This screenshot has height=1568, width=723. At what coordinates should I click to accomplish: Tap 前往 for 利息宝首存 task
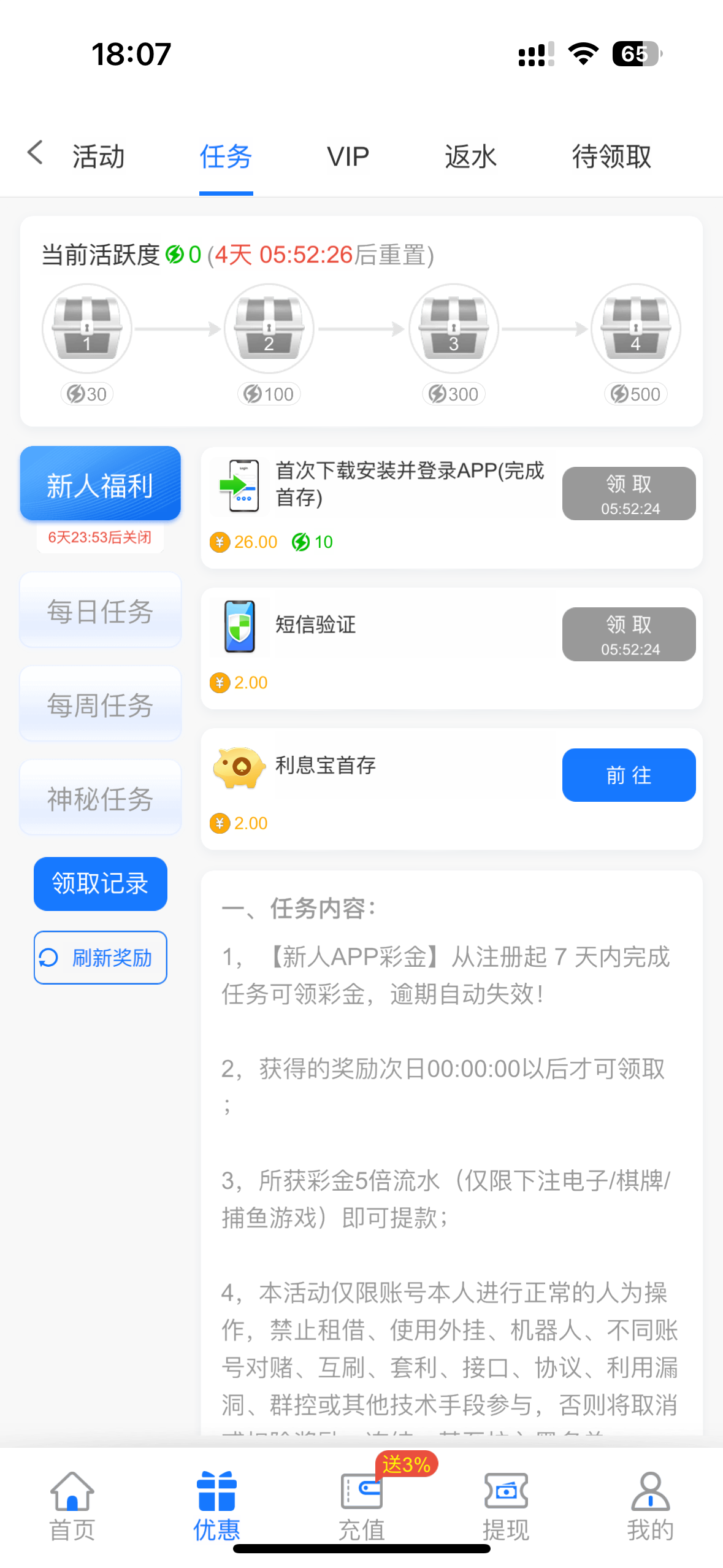point(629,775)
